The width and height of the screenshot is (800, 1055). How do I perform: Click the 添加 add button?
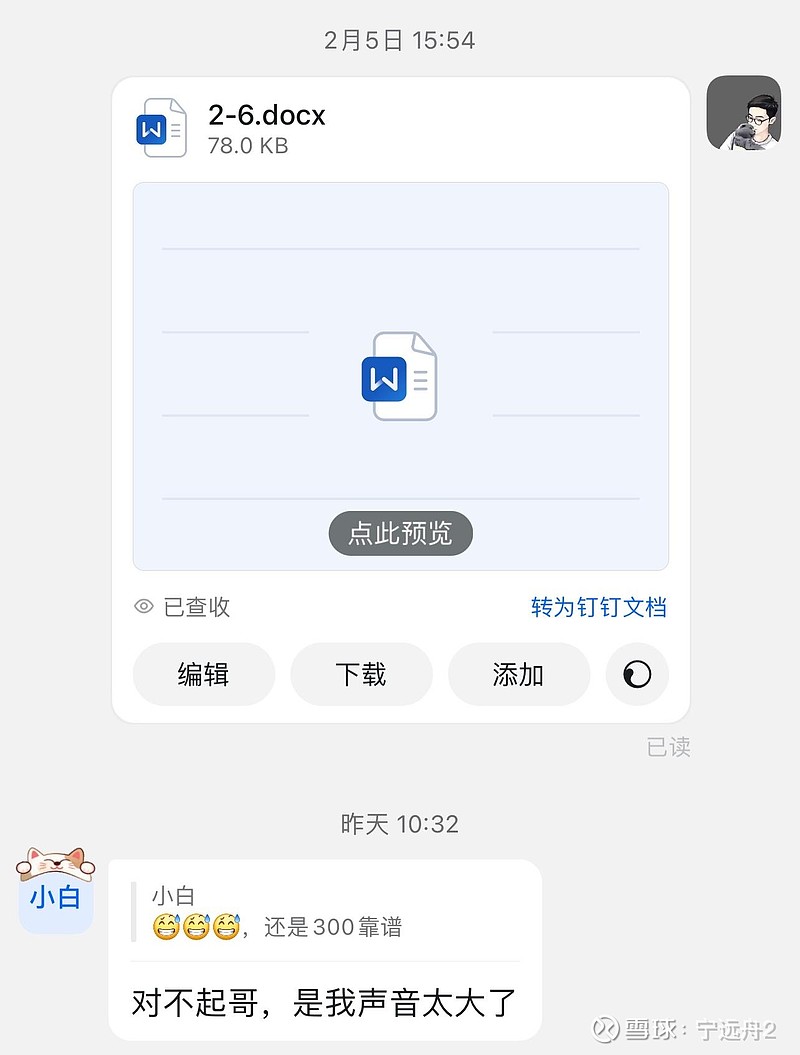pyautogui.click(x=519, y=675)
